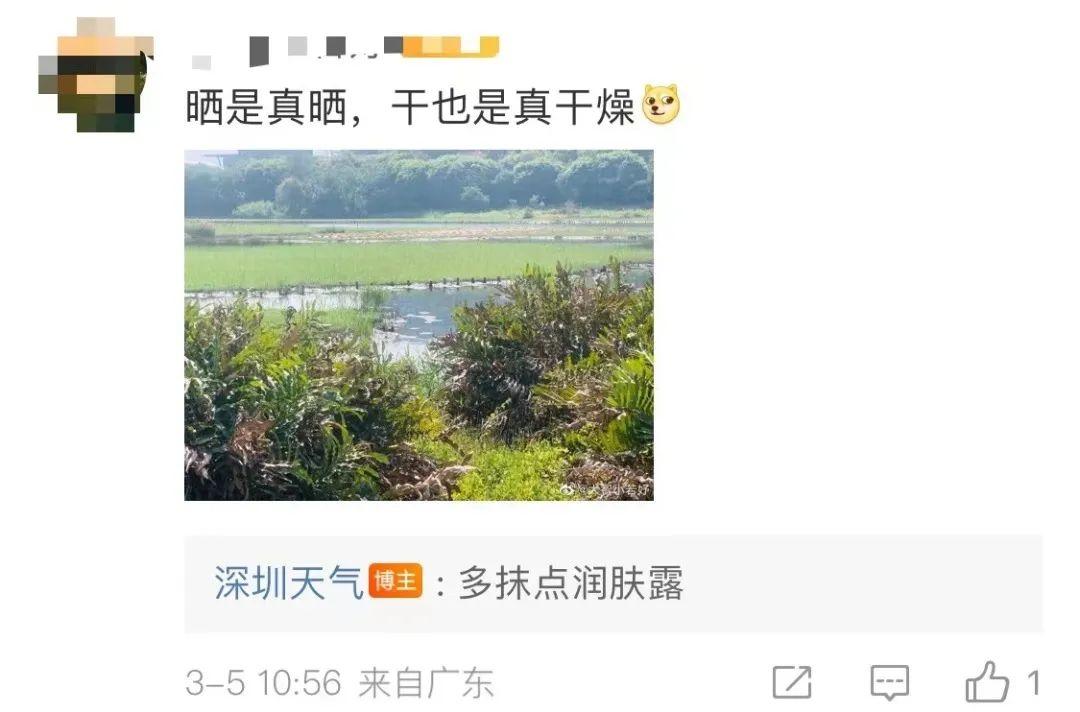Share this comment using the forward icon
The width and height of the screenshot is (1080, 712).
791,683
